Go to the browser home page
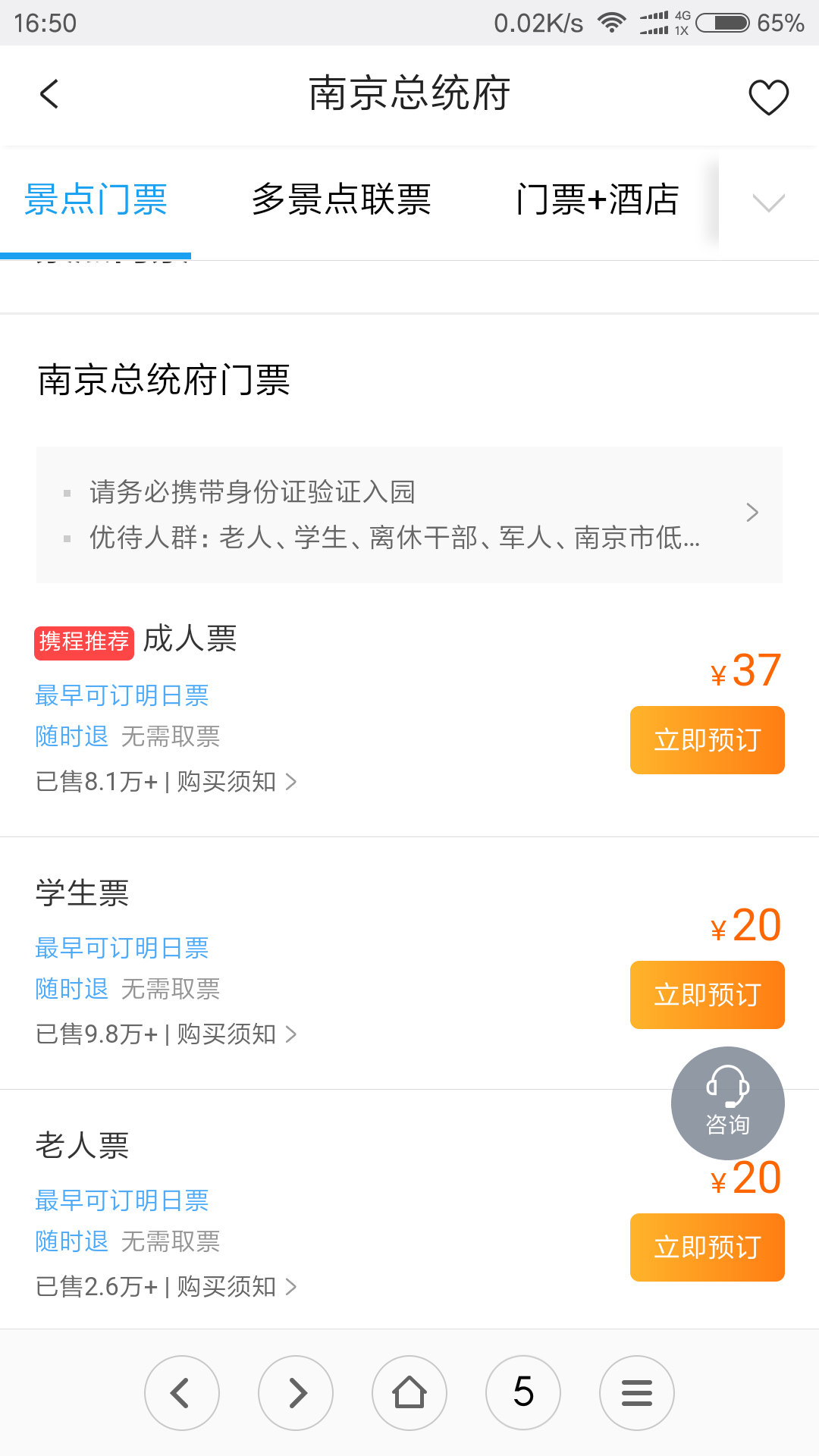Screen dimensions: 819x1456 [x=409, y=1393]
